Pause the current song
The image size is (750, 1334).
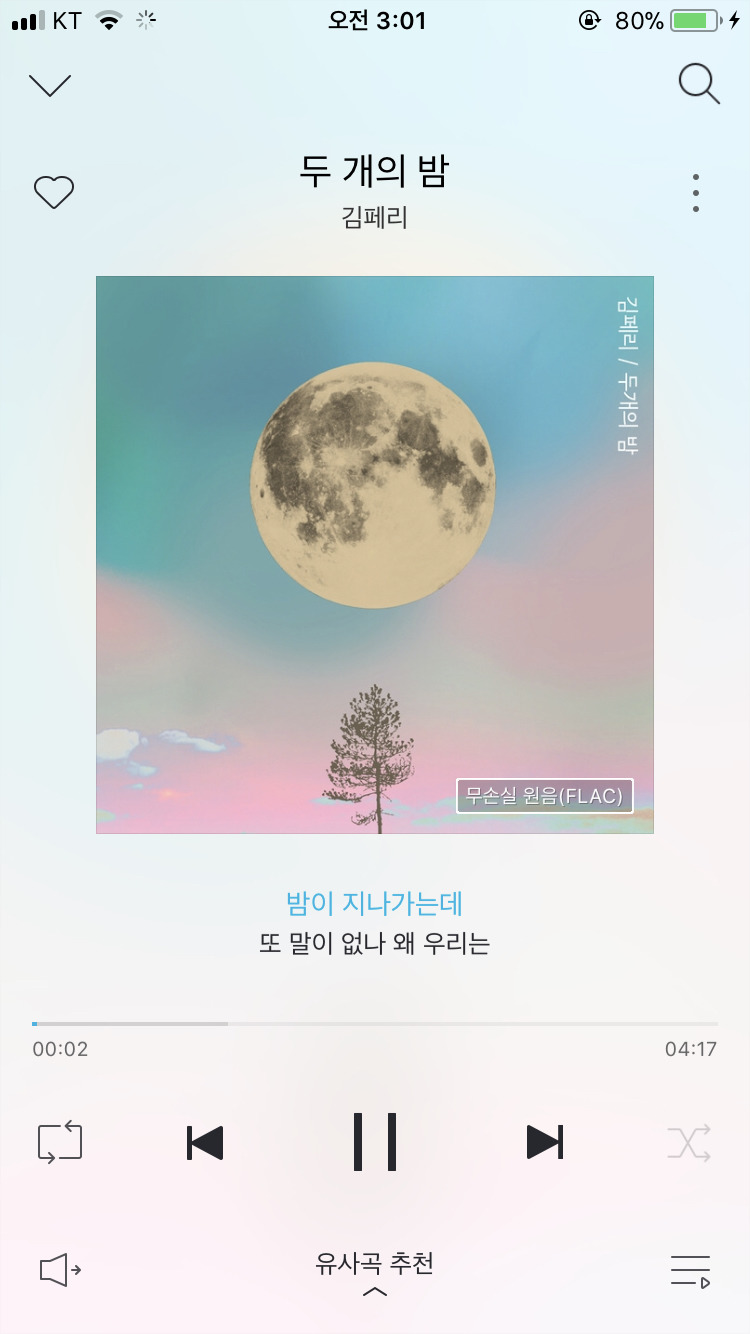coord(375,1142)
